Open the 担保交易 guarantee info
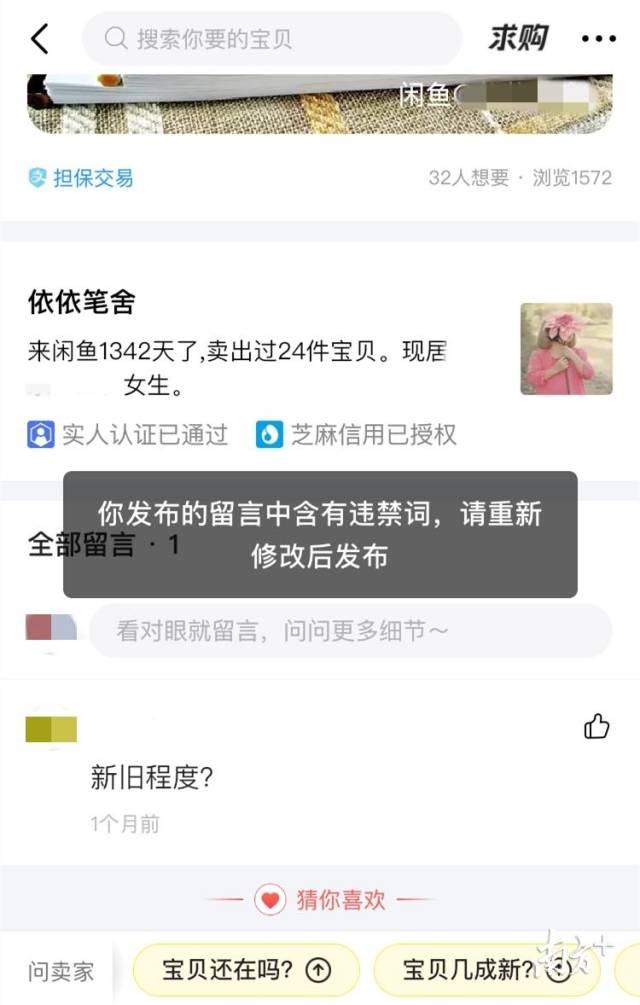 pos(80,178)
